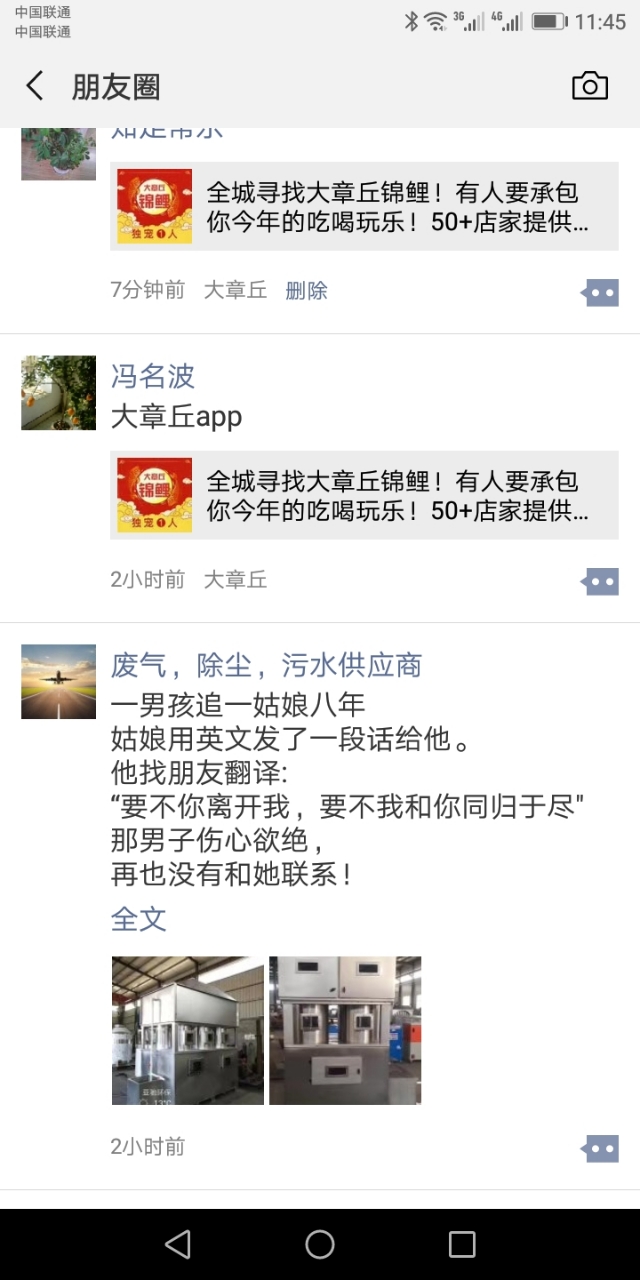
Task: Go back from the 朋友圈 screen
Action: coord(35,86)
